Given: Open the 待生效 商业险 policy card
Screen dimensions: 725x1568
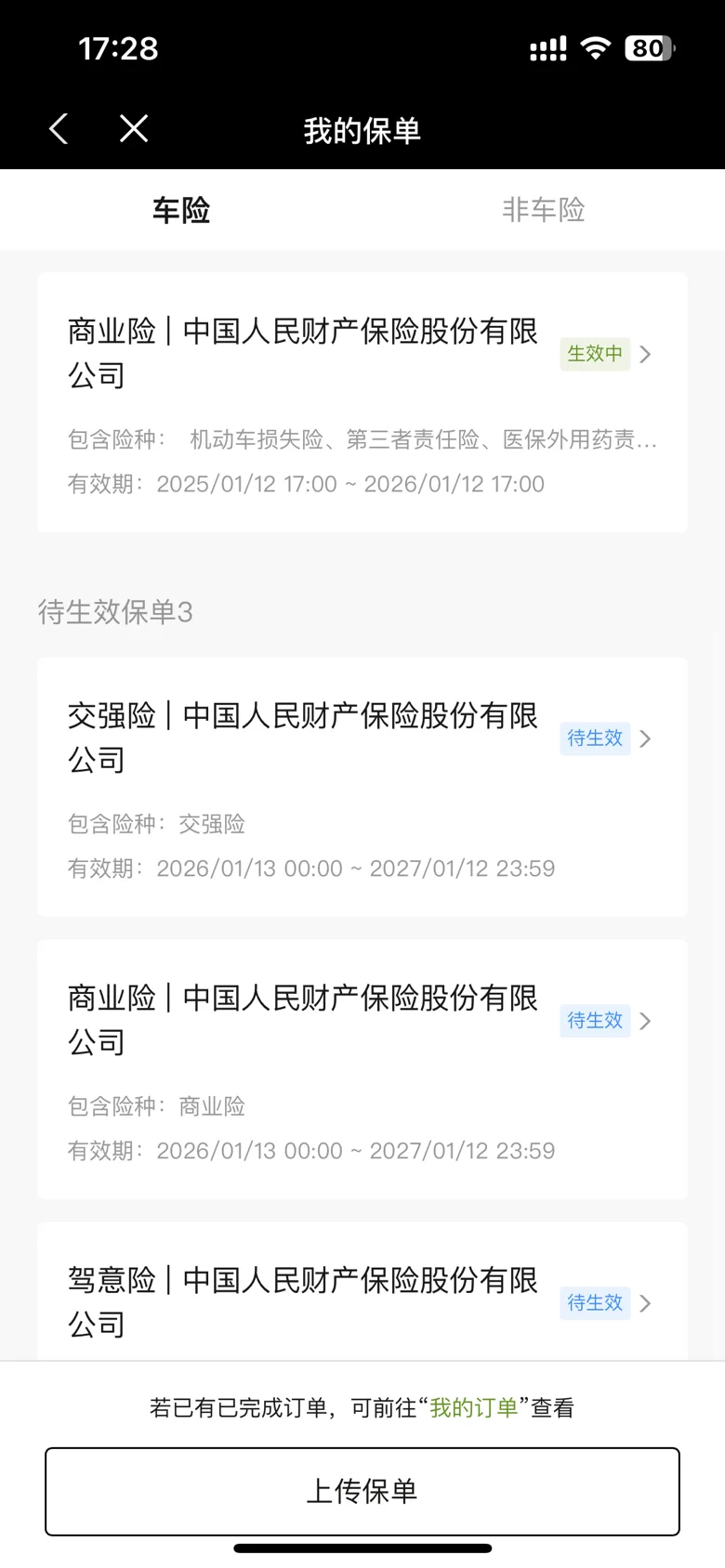Looking at the screenshot, I should [x=362, y=1068].
